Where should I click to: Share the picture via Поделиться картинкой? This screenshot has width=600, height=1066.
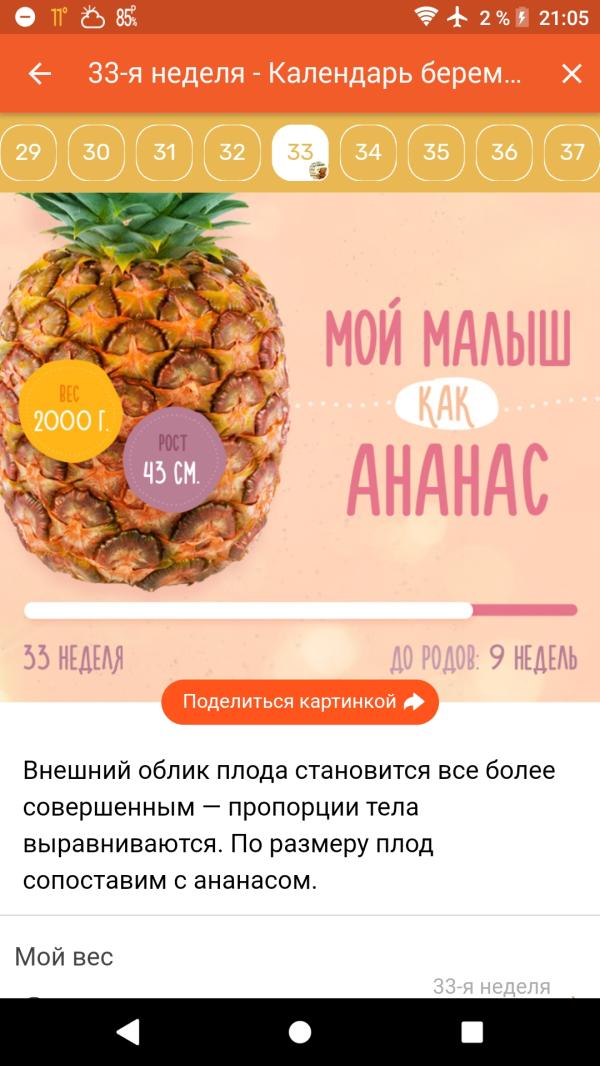point(300,702)
